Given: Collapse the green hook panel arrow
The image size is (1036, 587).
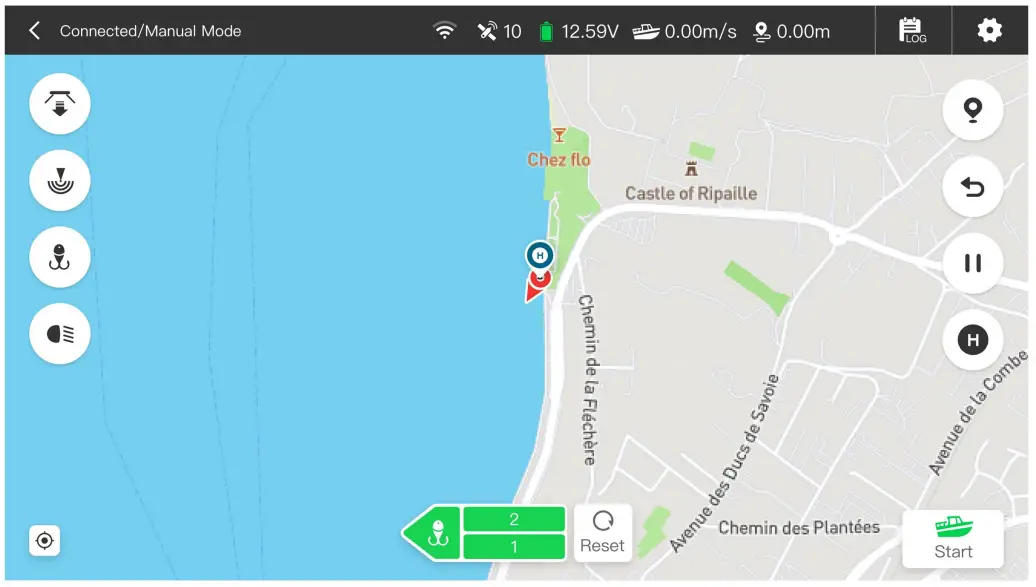Looking at the screenshot, I should click(433, 533).
